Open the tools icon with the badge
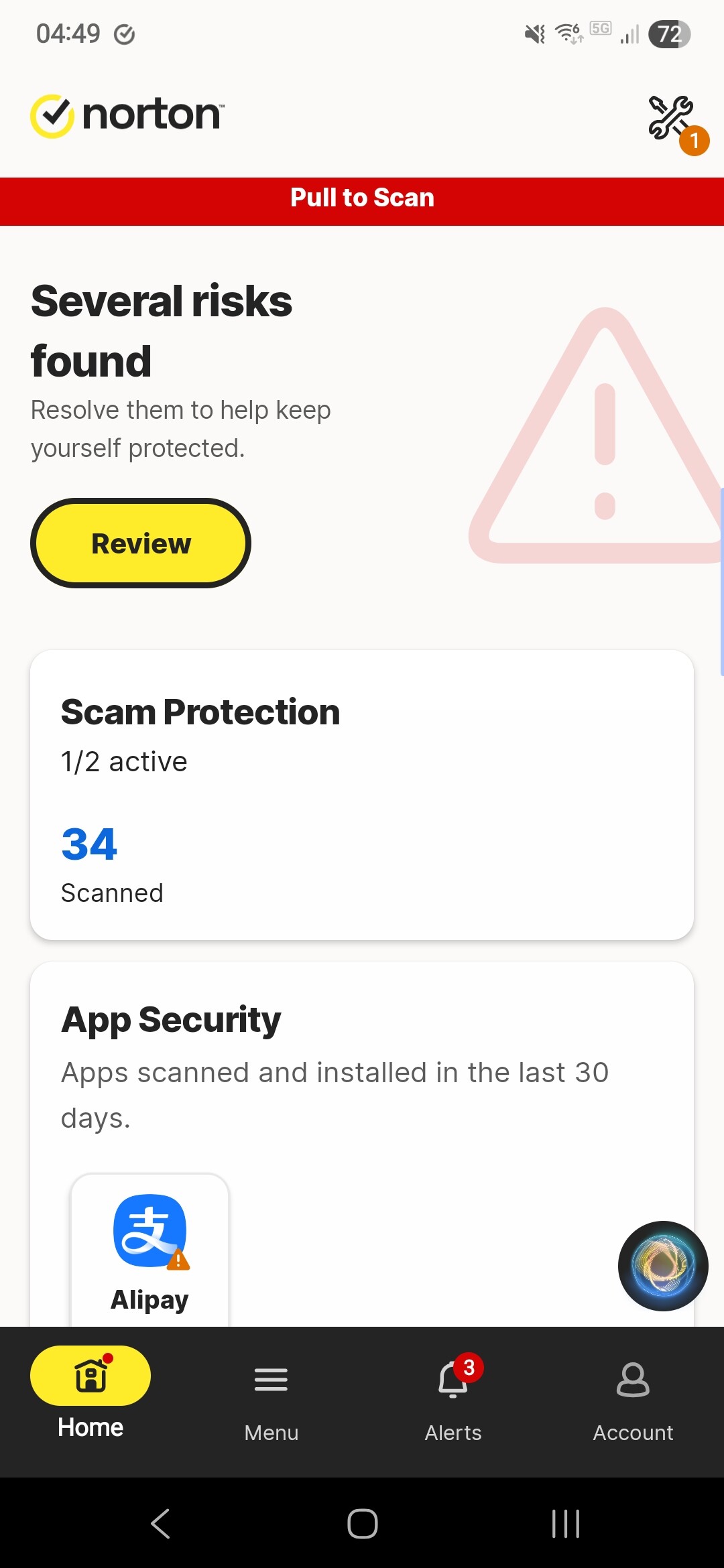This screenshot has width=724, height=1568. click(x=672, y=119)
